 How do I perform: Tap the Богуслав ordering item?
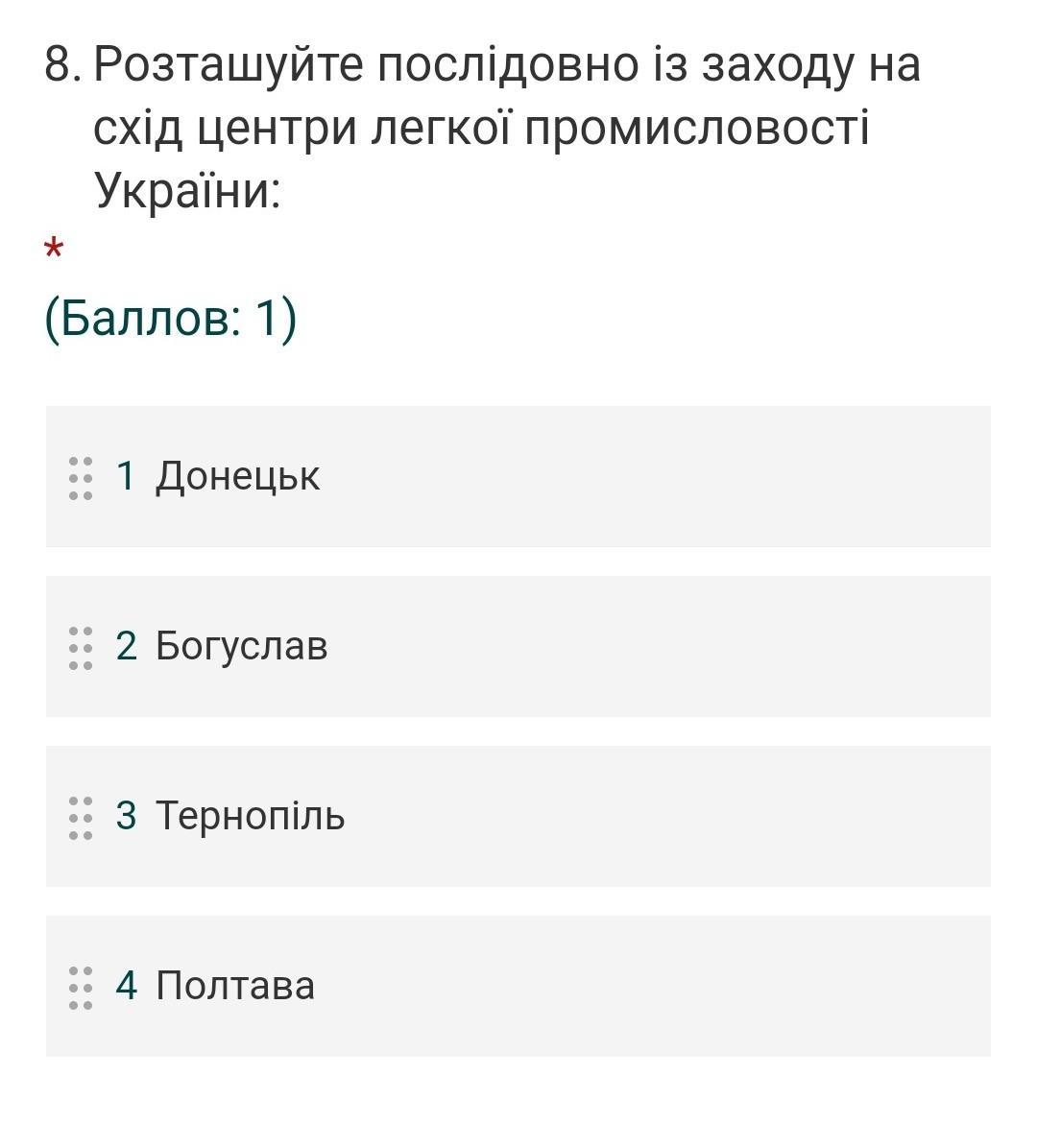[518, 646]
